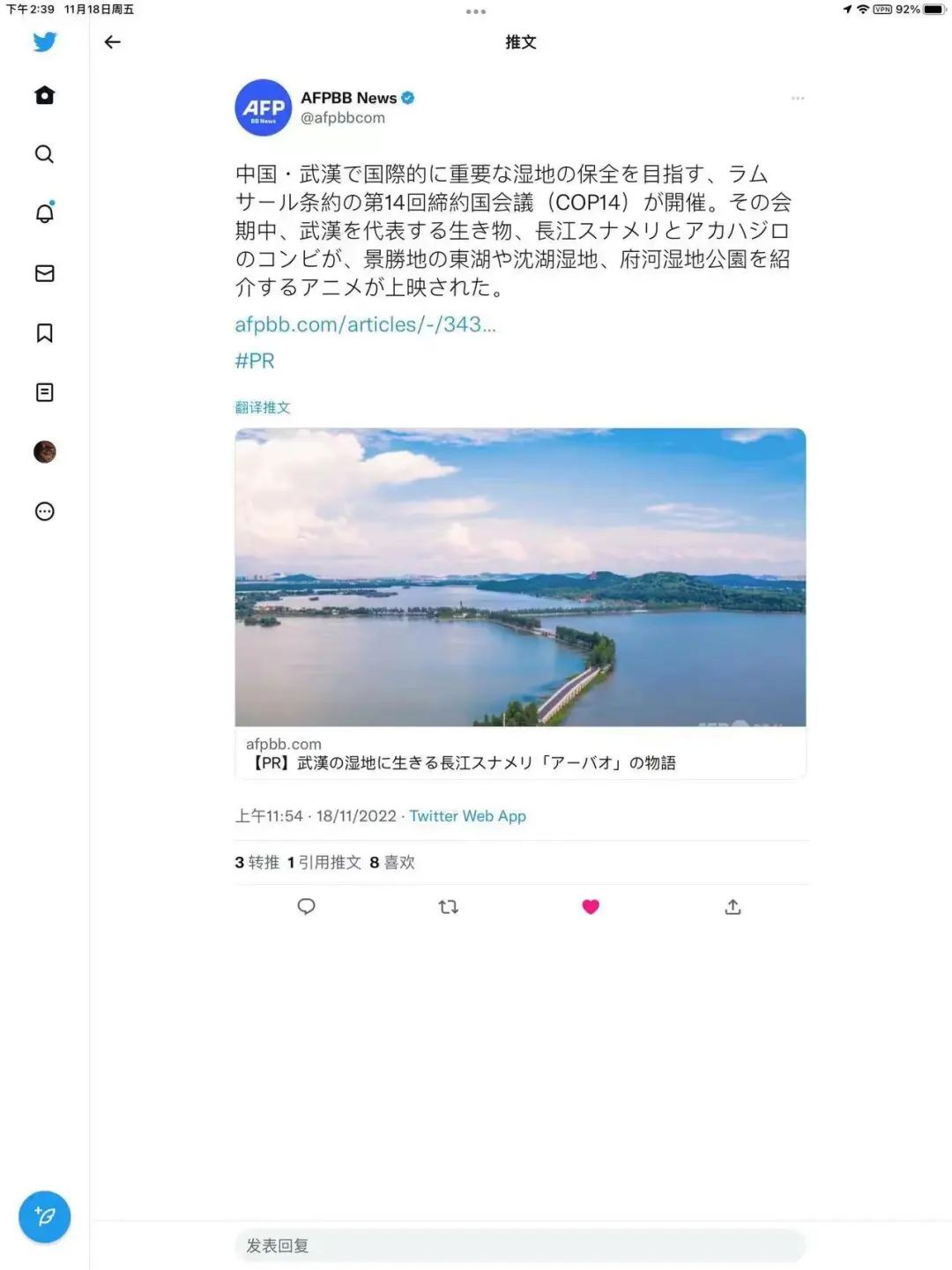Open the more options circle in sidebar
The width and height of the screenshot is (952, 1270).
click(x=44, y=511)
